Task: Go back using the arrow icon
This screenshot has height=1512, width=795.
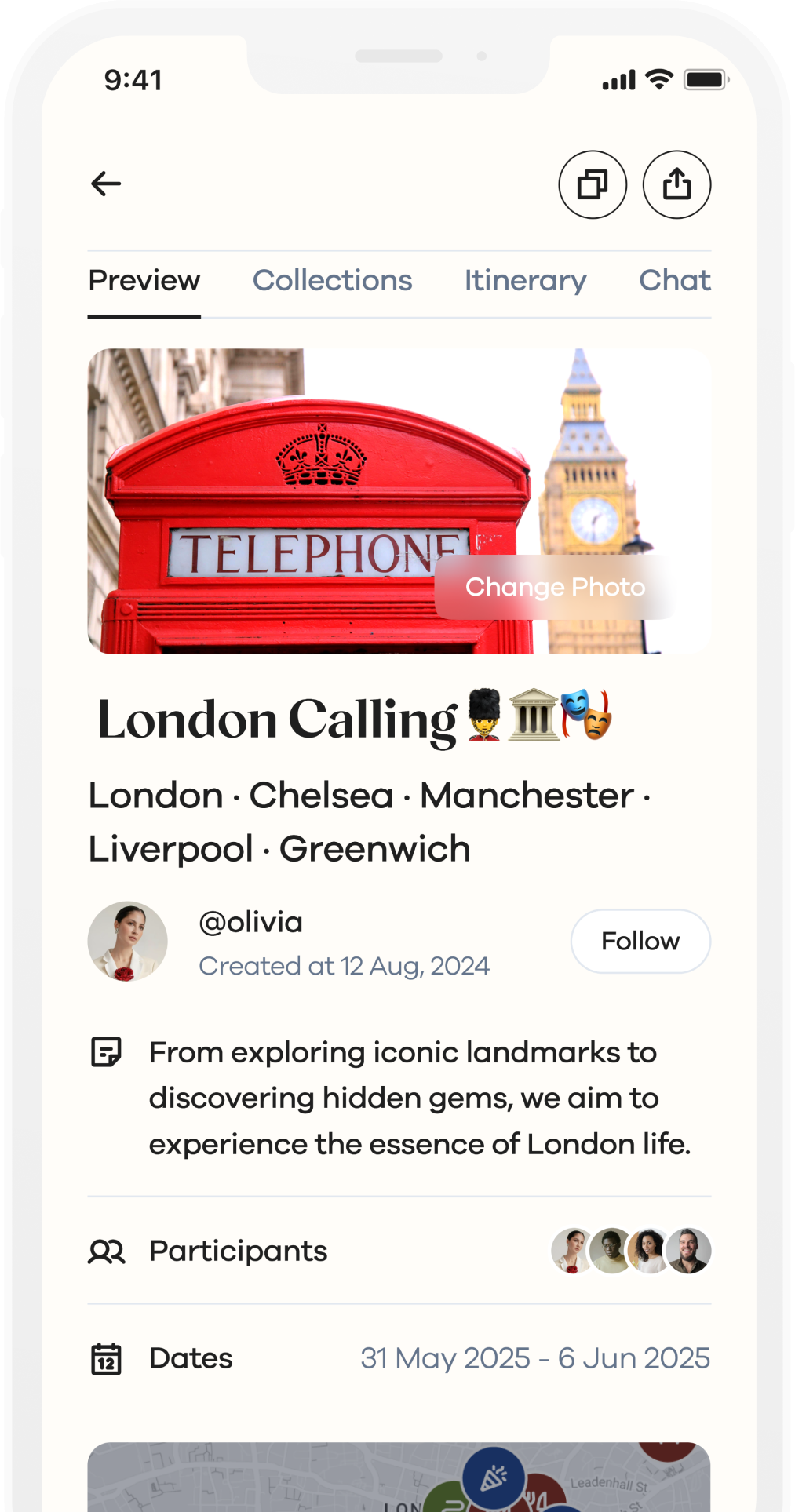Action: (106, 184)
